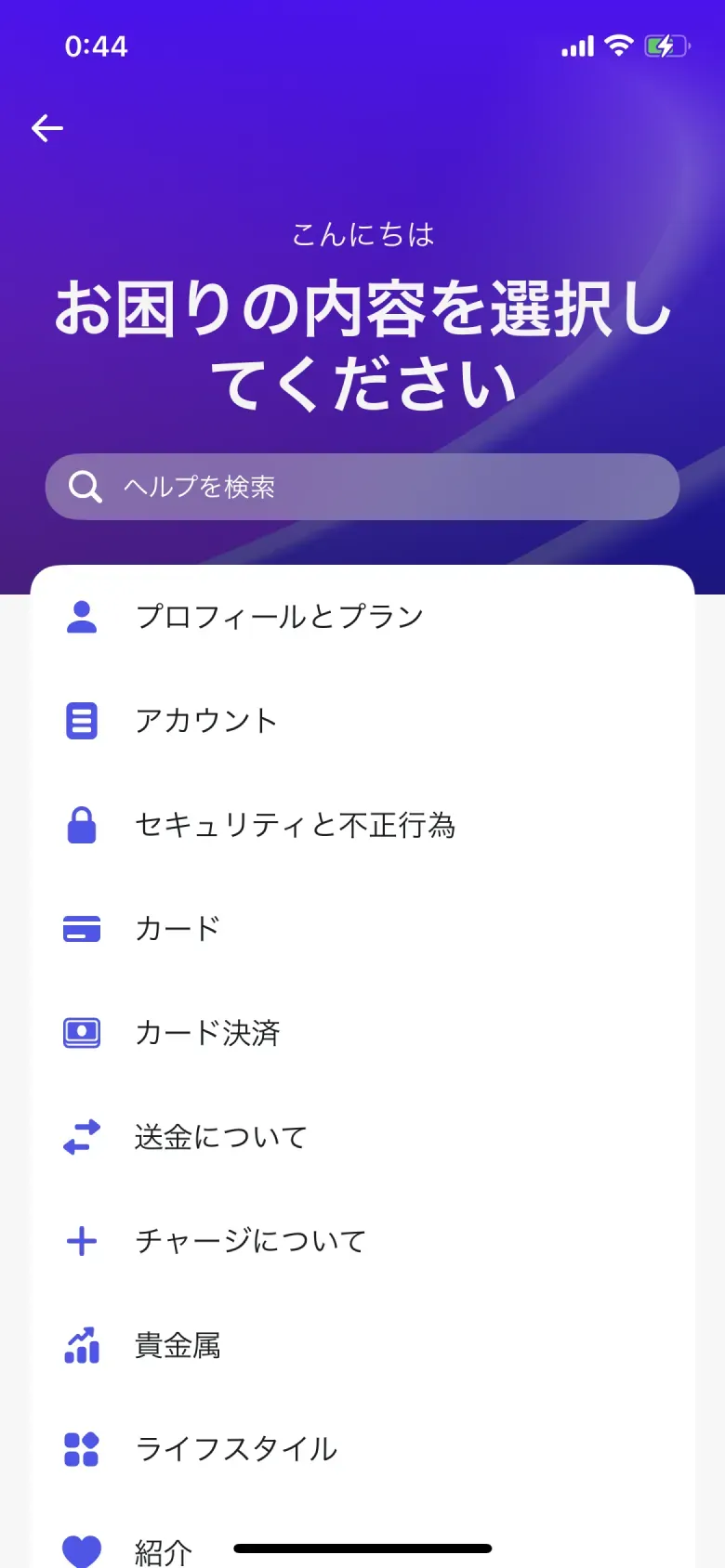The width and height of the screenshot is (725, 1568).
Task: Select the セキュリティと不正行為 menu entry
Action: pyautogui.click(x=296, y=826)
